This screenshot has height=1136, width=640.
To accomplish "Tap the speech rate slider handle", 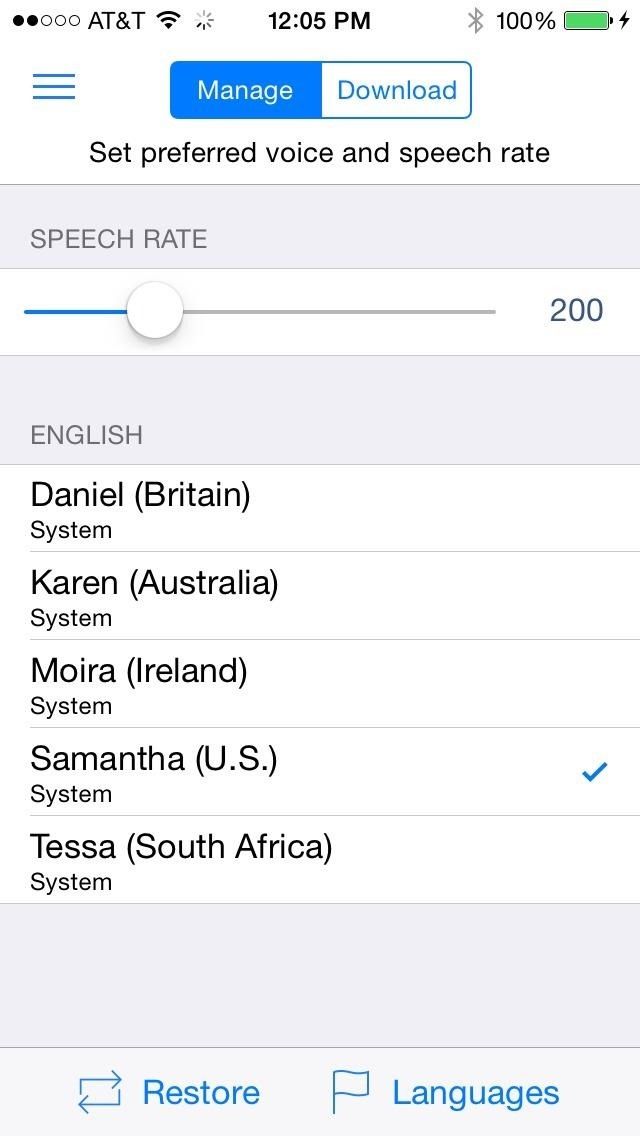I will tap(155, 311).
